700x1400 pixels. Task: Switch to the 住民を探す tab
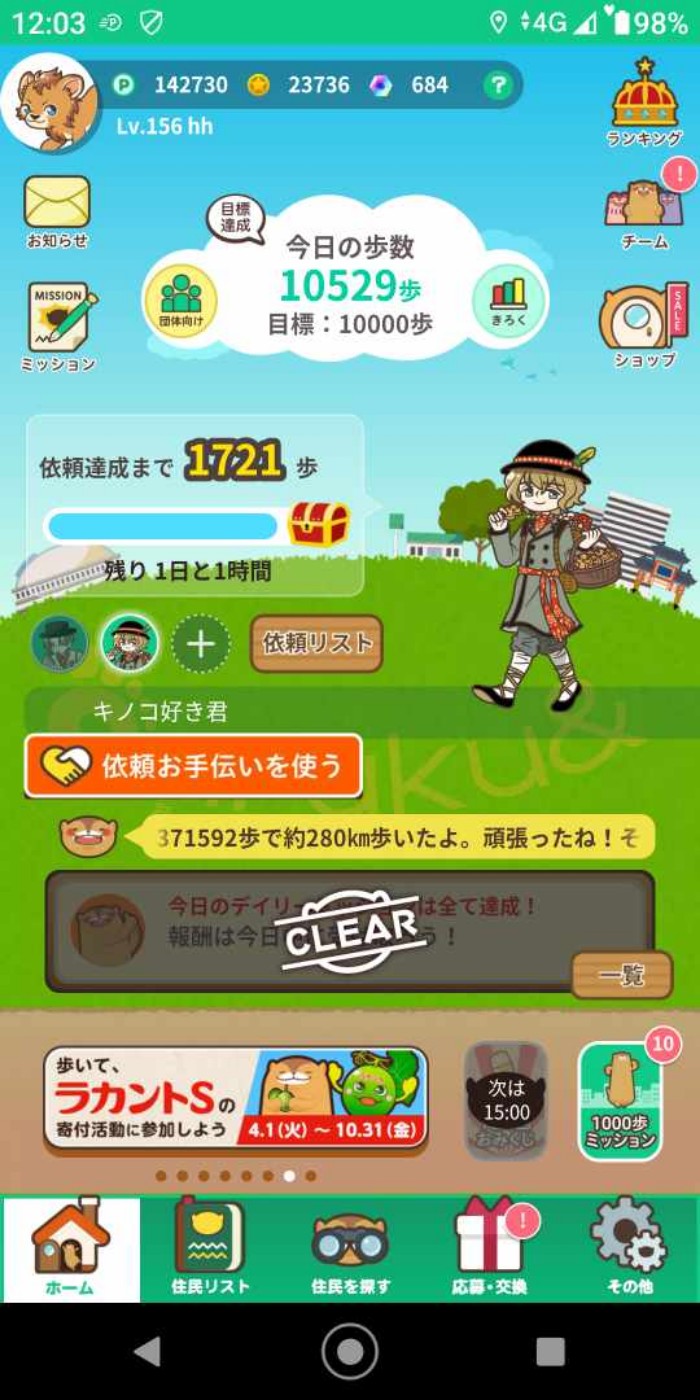pyautogui.click(x=350, y=1250)
